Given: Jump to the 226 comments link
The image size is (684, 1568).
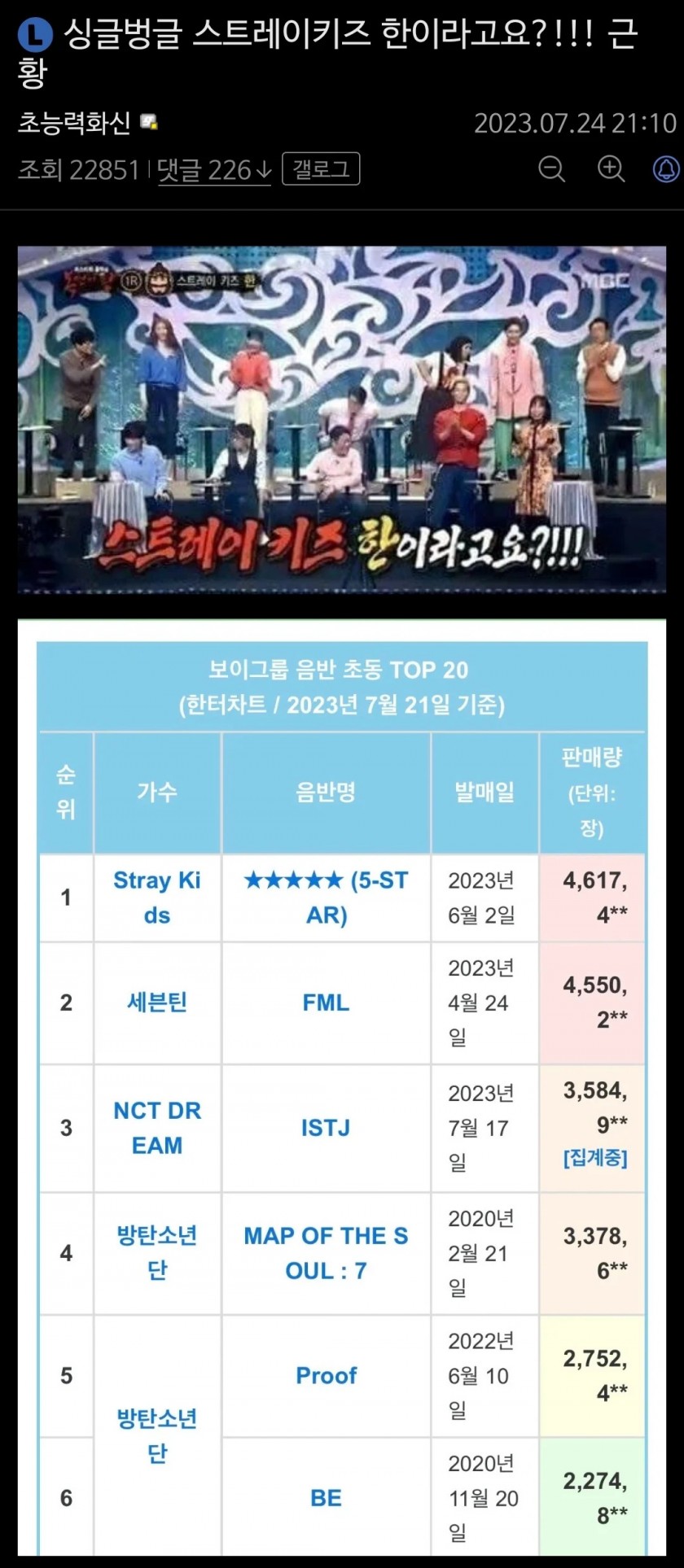Looking at the screenshot, I should pos(213,170).
